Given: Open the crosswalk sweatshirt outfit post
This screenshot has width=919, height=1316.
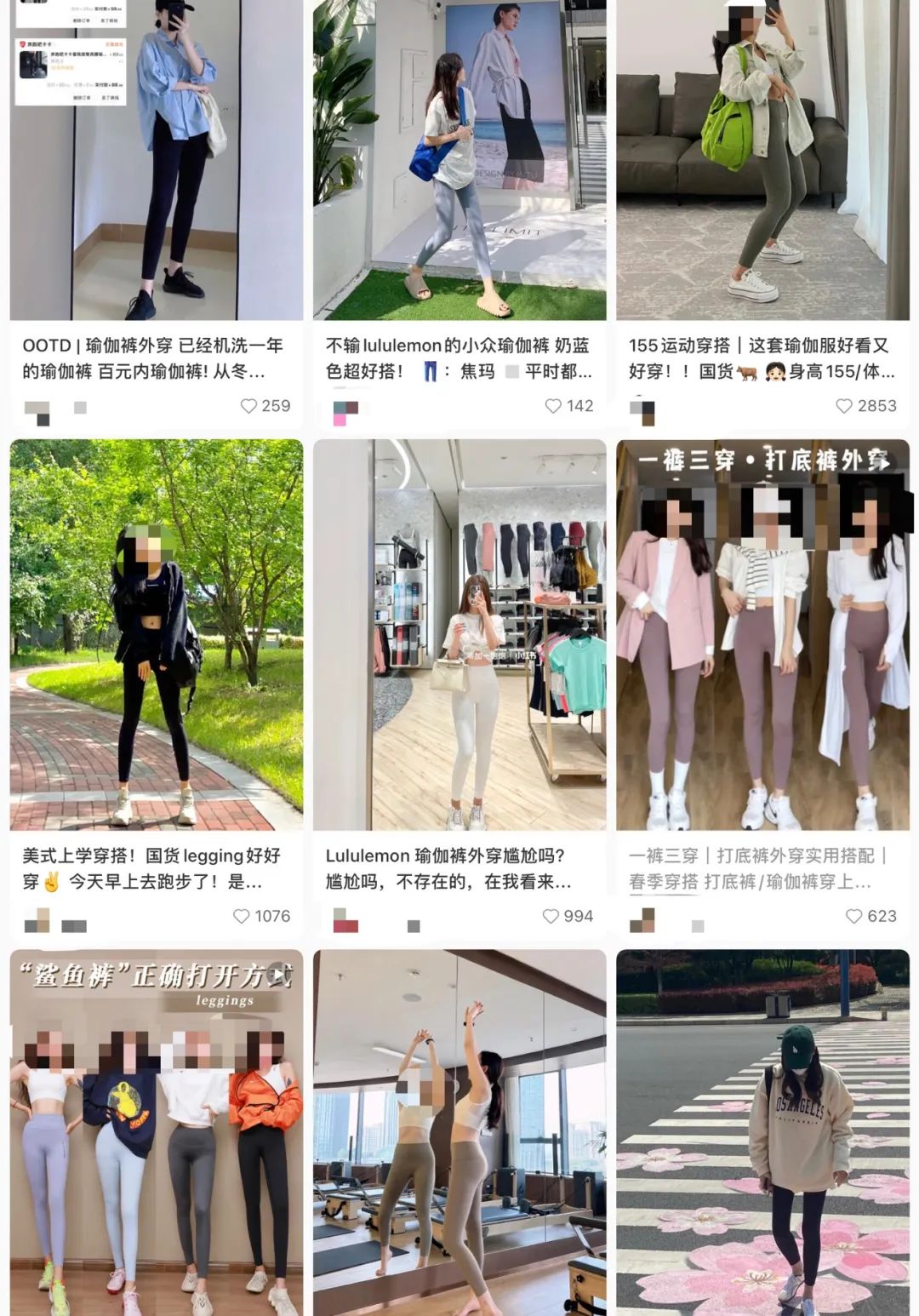Looking at the screenshot, I should 762,1132.
